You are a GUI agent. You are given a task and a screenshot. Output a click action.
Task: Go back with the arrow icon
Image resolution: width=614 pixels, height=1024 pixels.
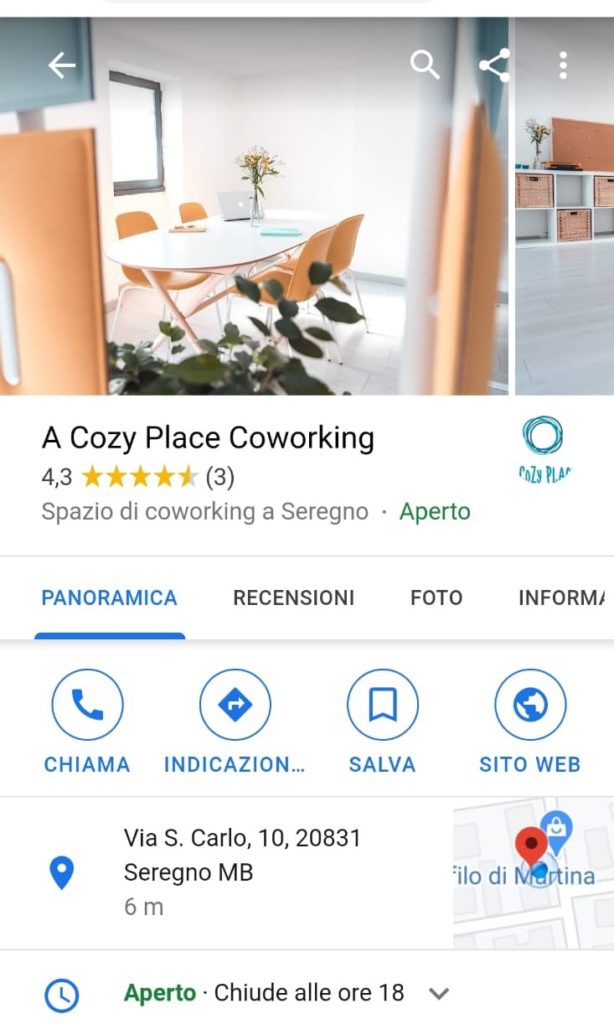(62, 66)
